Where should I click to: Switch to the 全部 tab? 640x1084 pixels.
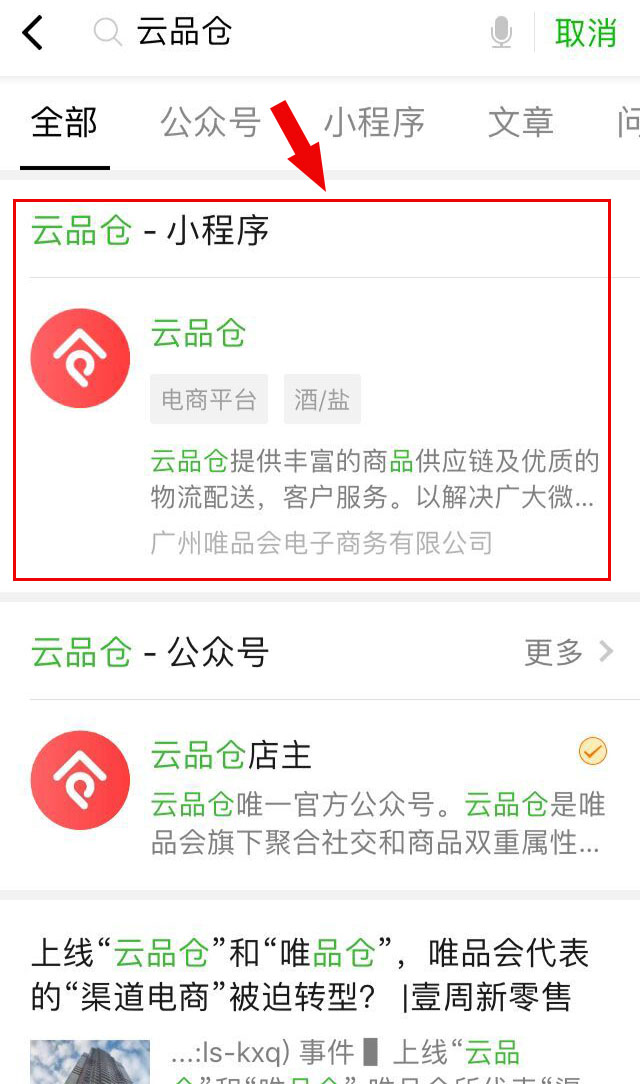click(64, 123)
